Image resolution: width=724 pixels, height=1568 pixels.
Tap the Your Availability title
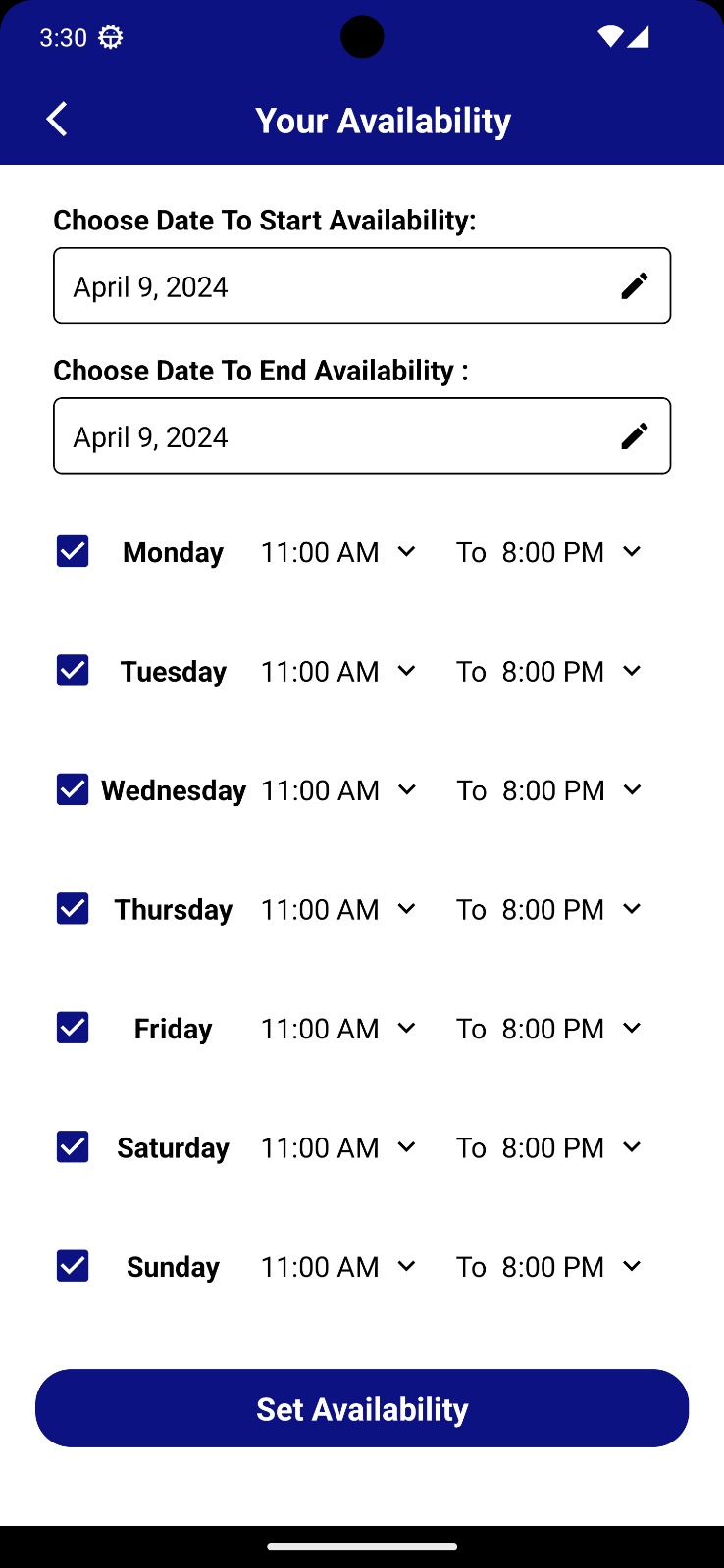(383, 119)
